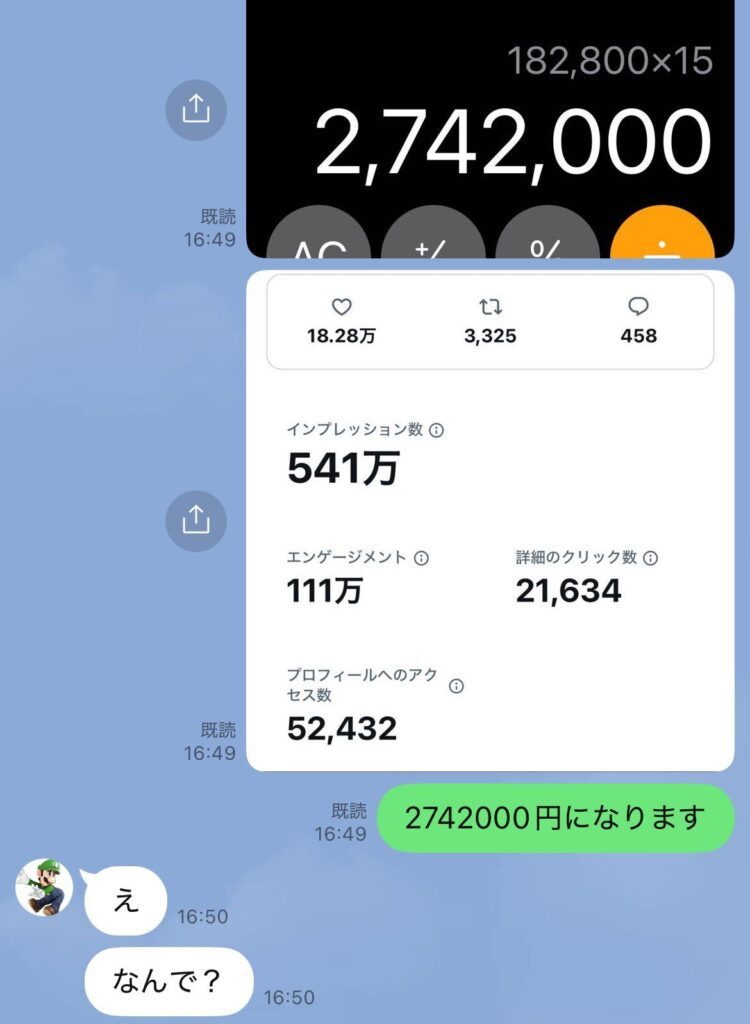Tap the info icon next to エンゲージメント

pyautogui.click(x=423, y=558)
